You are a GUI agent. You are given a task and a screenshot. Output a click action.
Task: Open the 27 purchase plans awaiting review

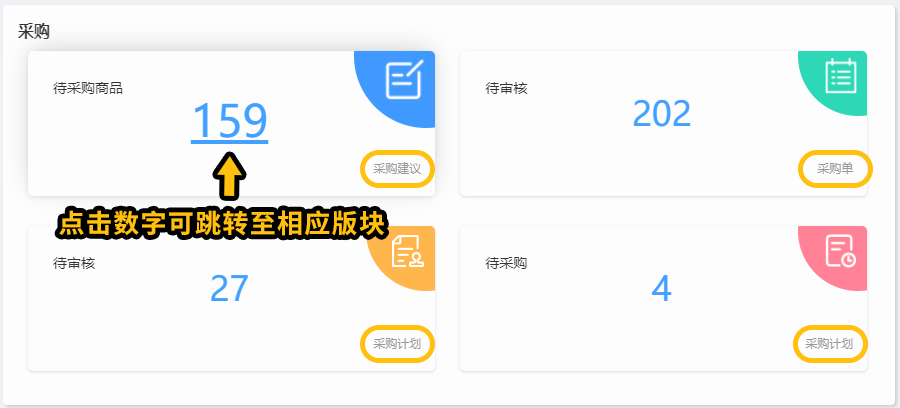pyautogui.click(x=229, y=288)
